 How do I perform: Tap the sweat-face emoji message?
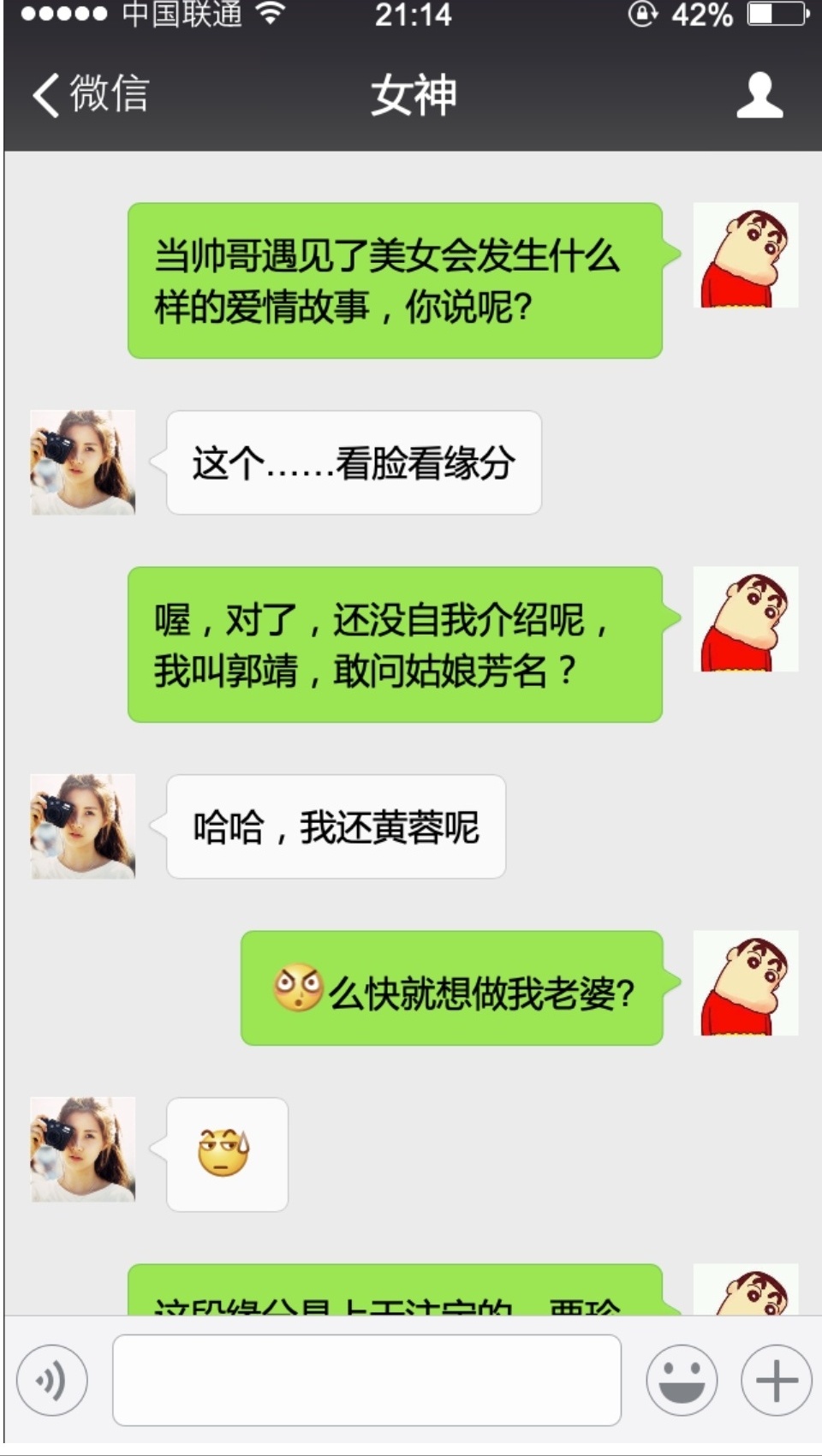coord(225,1155)
